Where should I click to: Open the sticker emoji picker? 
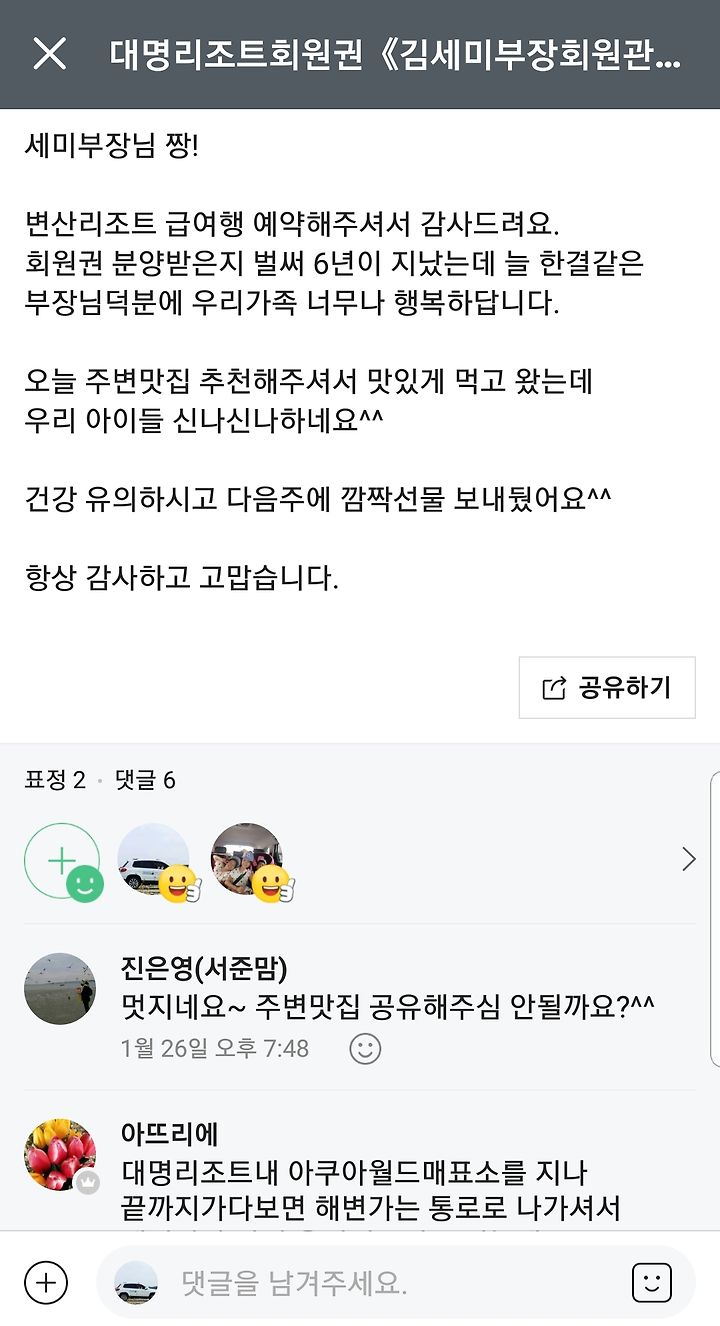tap(652, 1282)
